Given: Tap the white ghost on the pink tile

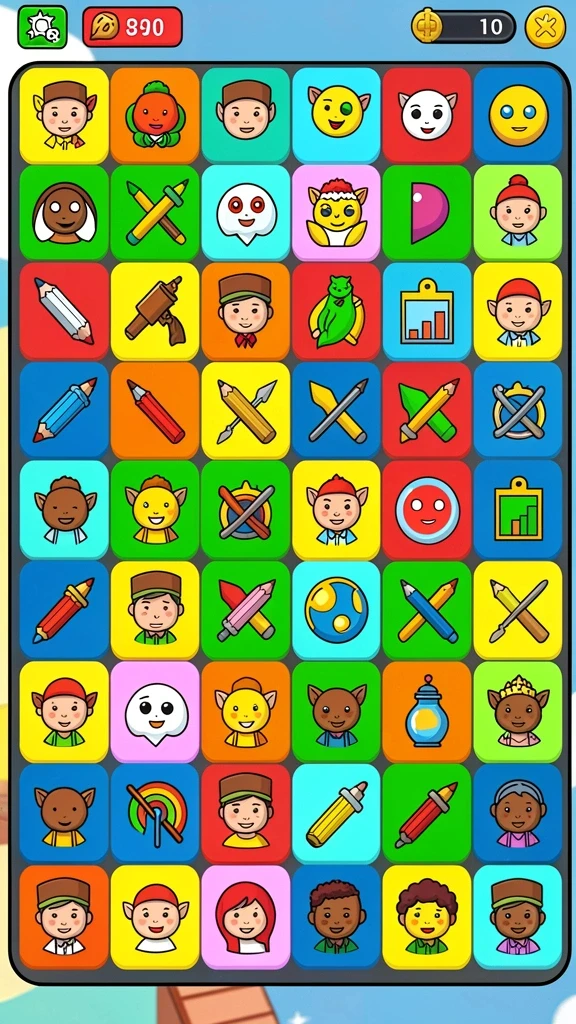Looking at the screenshot, I should coord(155,712).
